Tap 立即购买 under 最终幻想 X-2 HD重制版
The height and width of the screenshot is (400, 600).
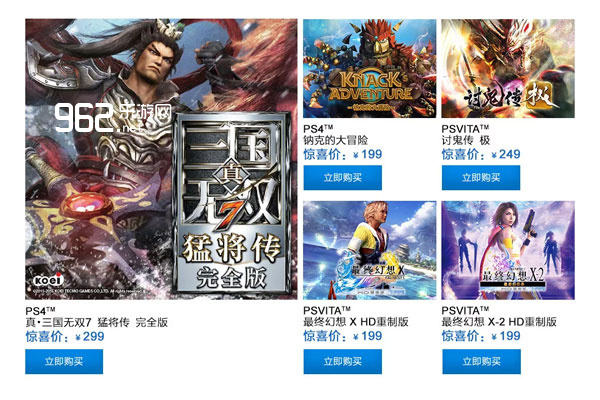coord(481,361)
